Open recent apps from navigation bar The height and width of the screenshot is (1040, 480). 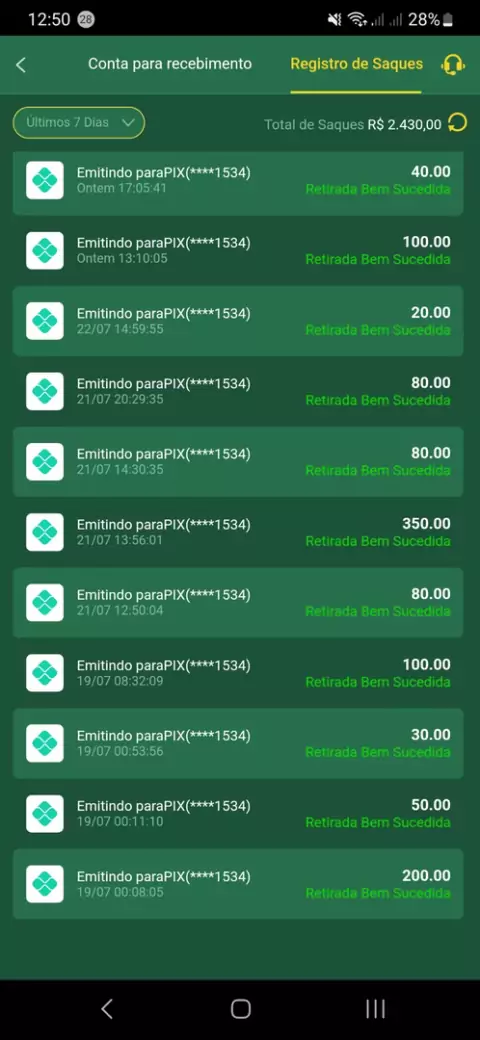coord(375,1009)
